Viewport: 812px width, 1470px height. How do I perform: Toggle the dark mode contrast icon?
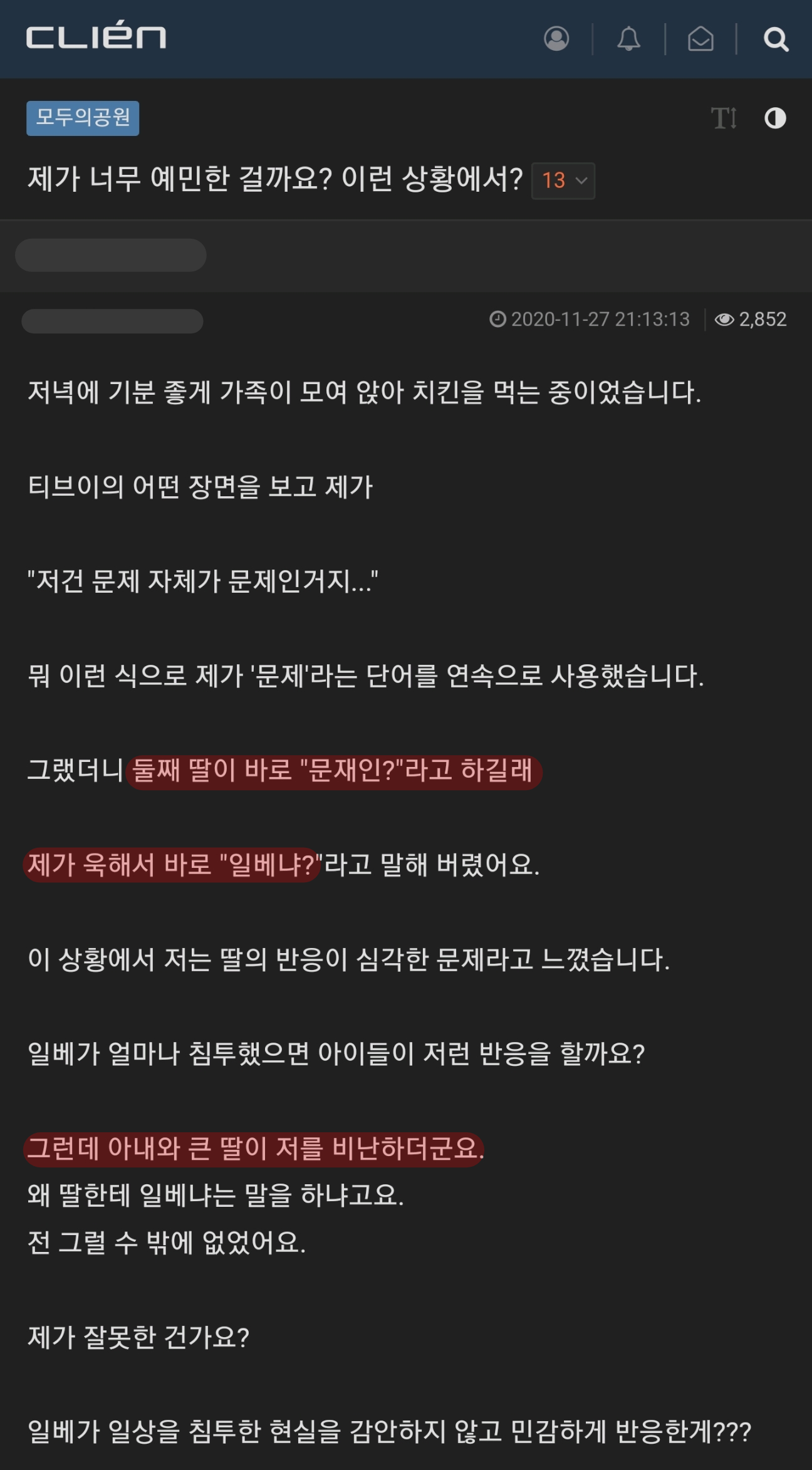775,118
